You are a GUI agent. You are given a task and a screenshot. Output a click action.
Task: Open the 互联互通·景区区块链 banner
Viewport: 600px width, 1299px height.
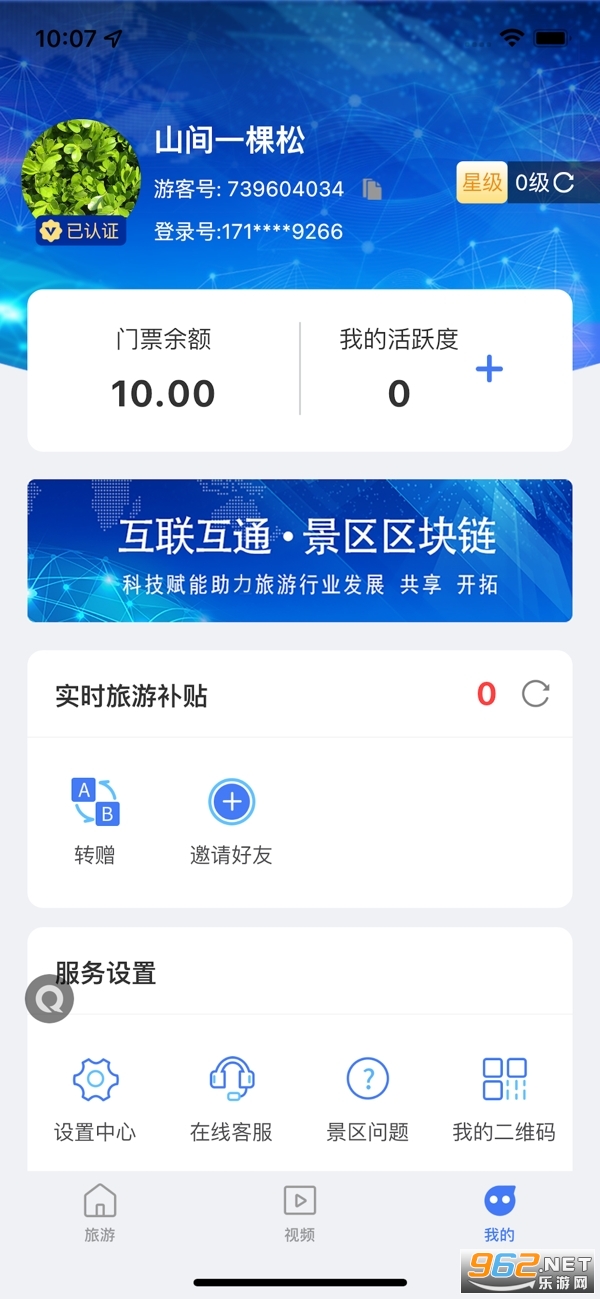300,550
